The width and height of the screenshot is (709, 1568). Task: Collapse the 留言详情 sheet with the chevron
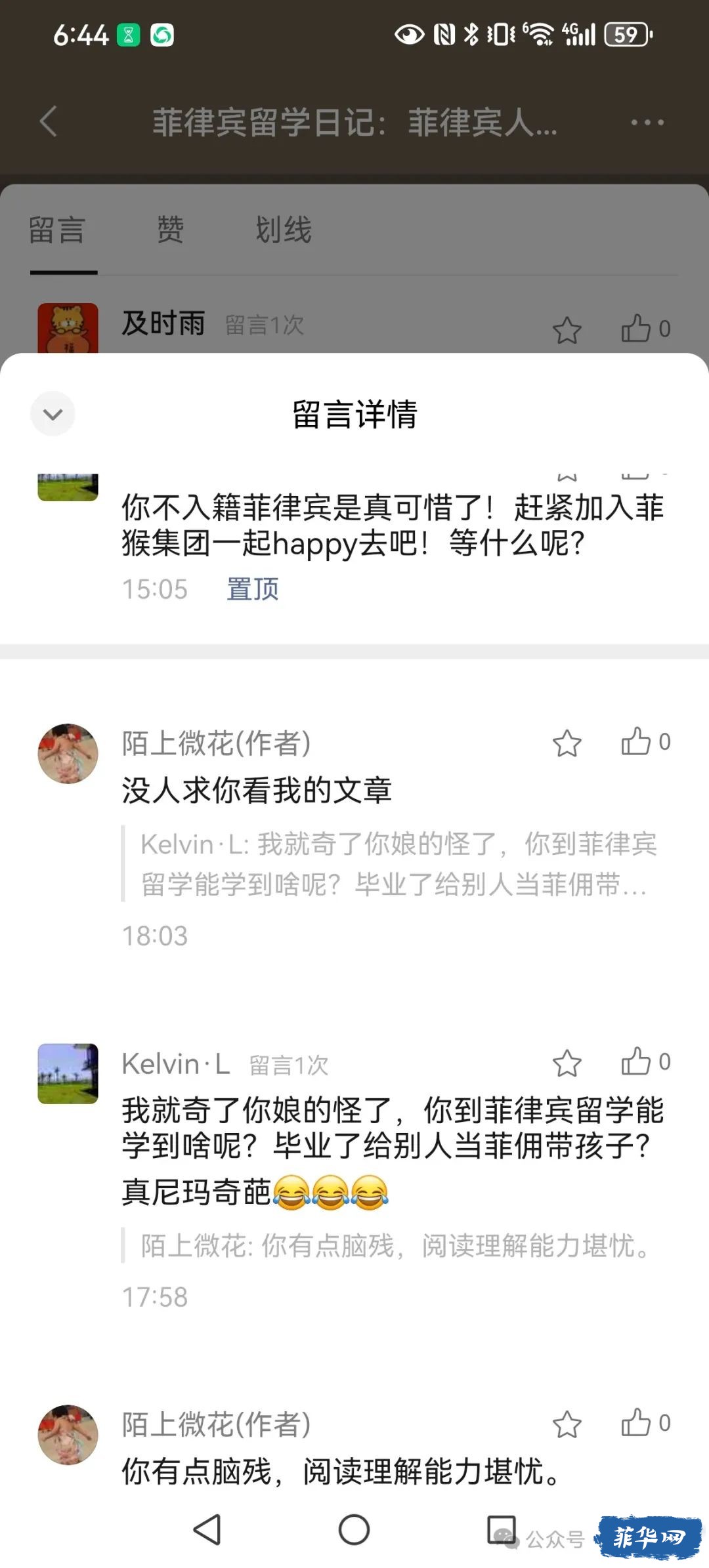pos(53,414)
